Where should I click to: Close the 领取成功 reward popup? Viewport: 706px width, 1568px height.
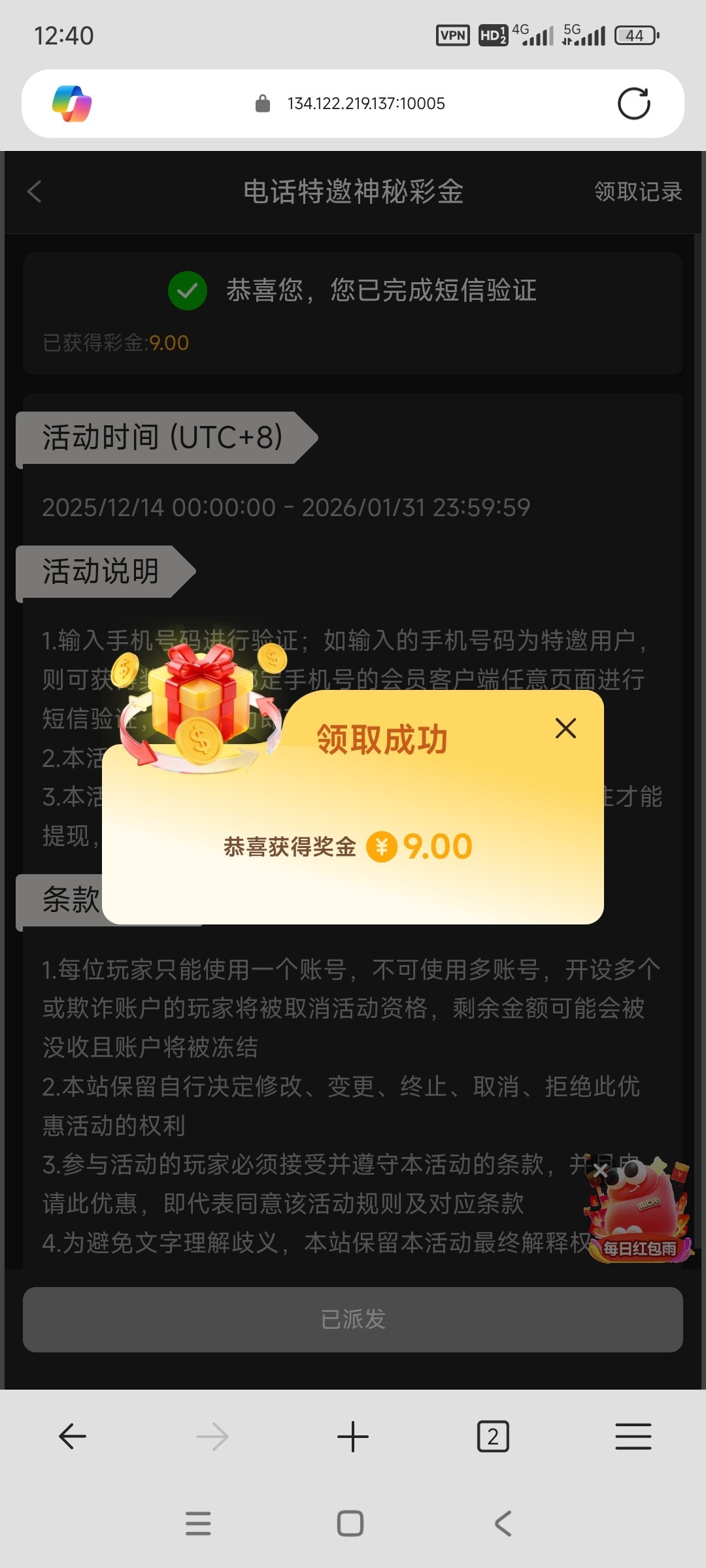click(565, 728)
